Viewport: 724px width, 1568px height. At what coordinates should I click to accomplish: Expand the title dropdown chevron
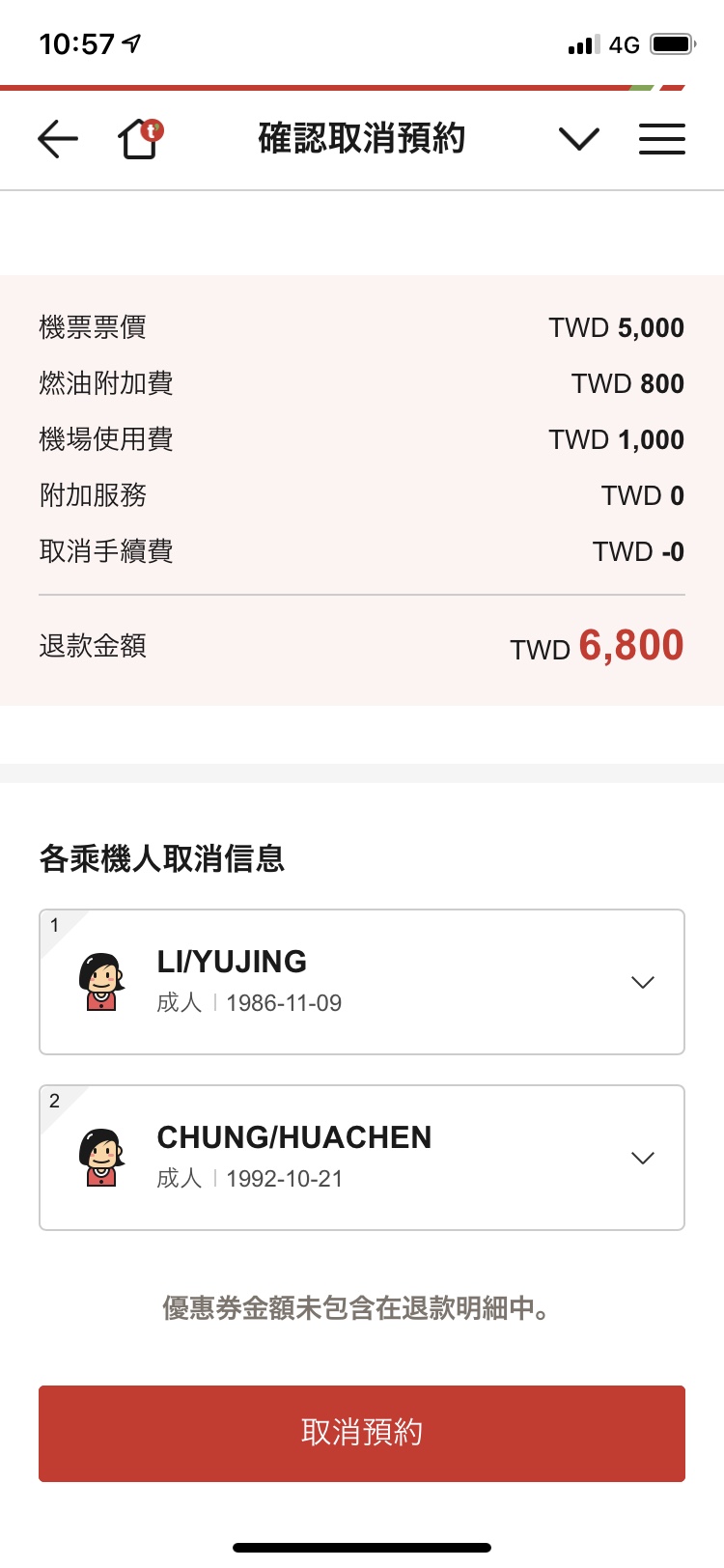tap(579, 139)
